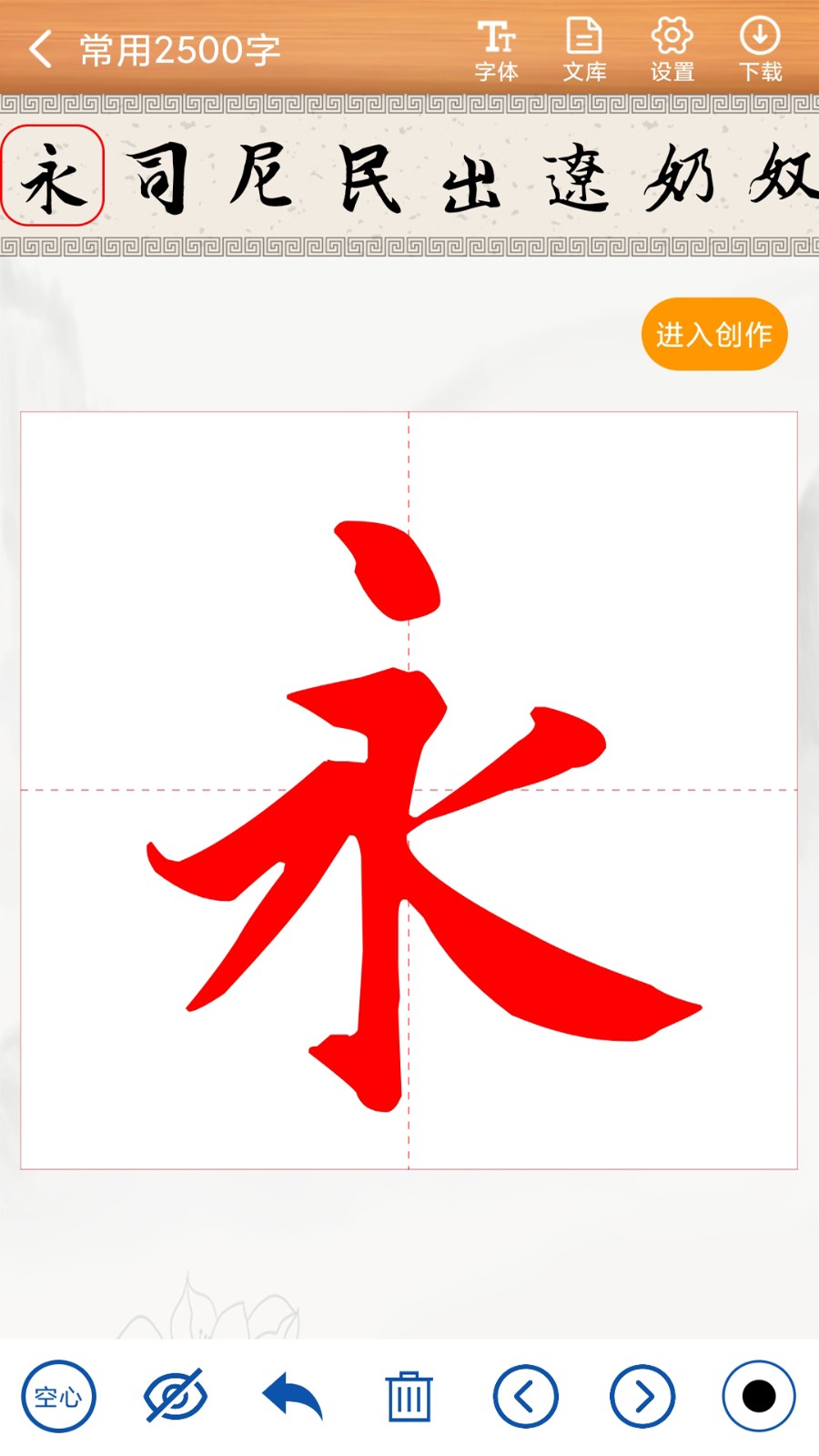Select the character 民
The width and height of the screenshot is (819, 1456).
[x=369, y=177]
